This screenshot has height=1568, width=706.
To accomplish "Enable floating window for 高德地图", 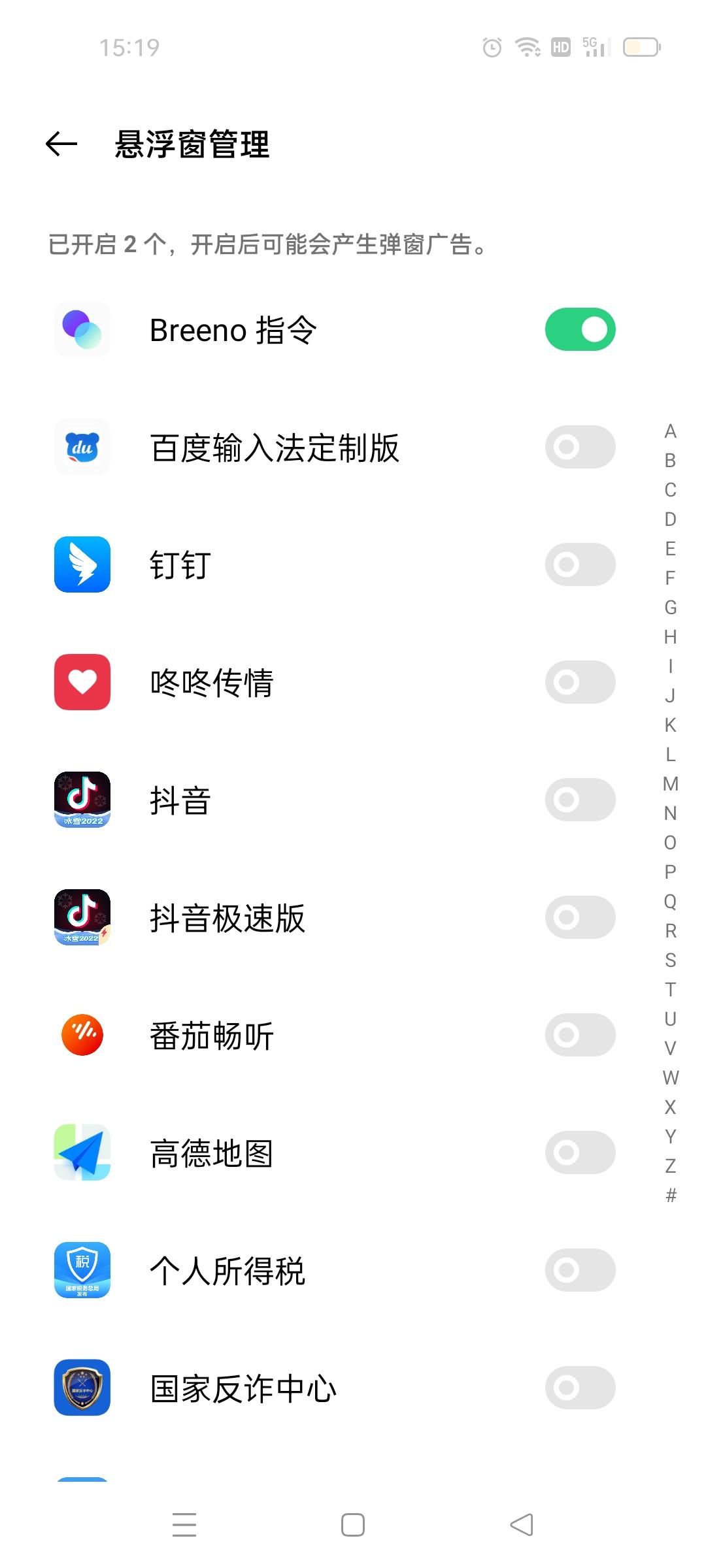I will click(x=579, y=1152).
